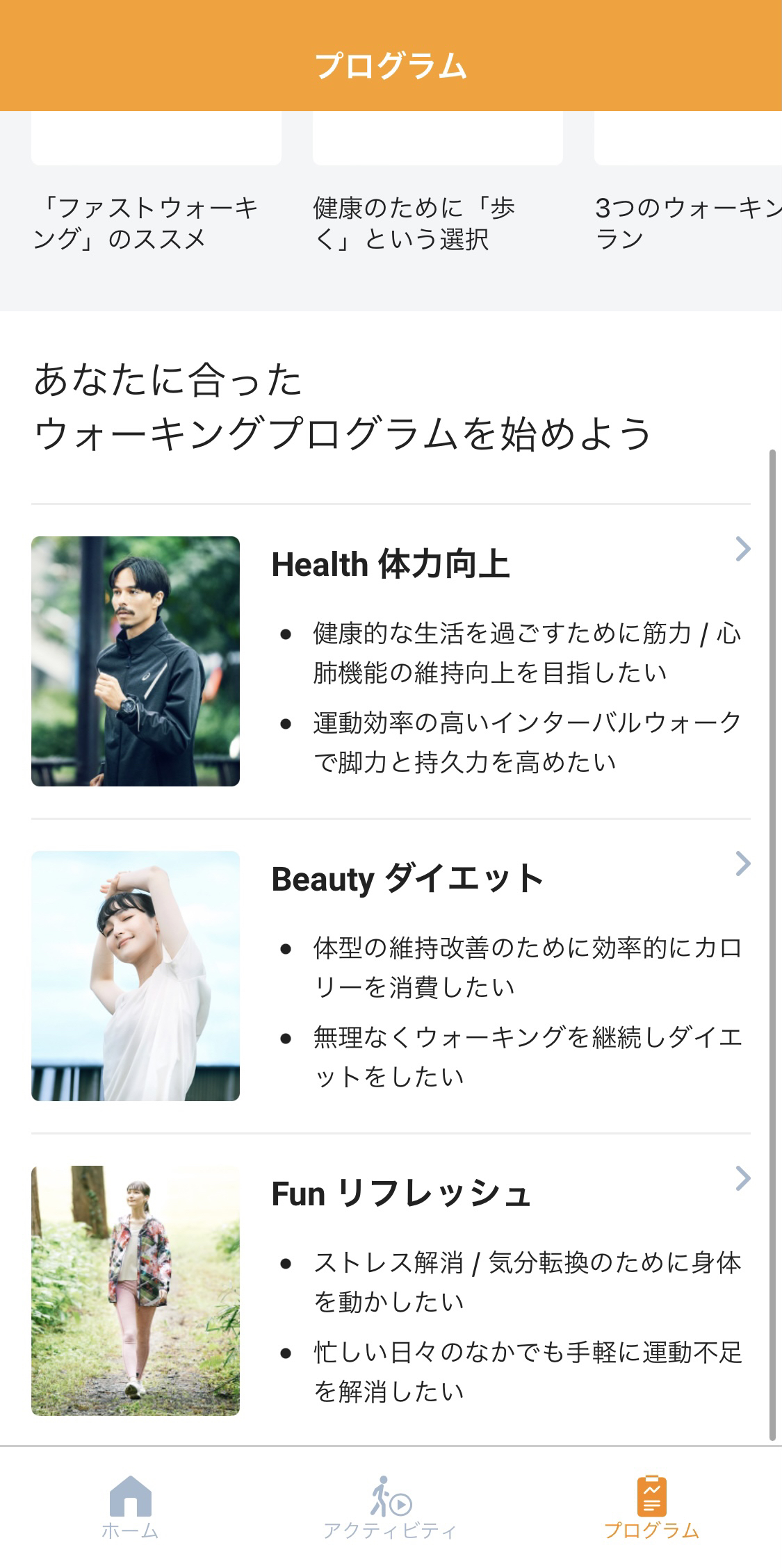782x1568 pixels.
Task: Switch to the ホーム tab
Action: click(x=130, y=1508)
